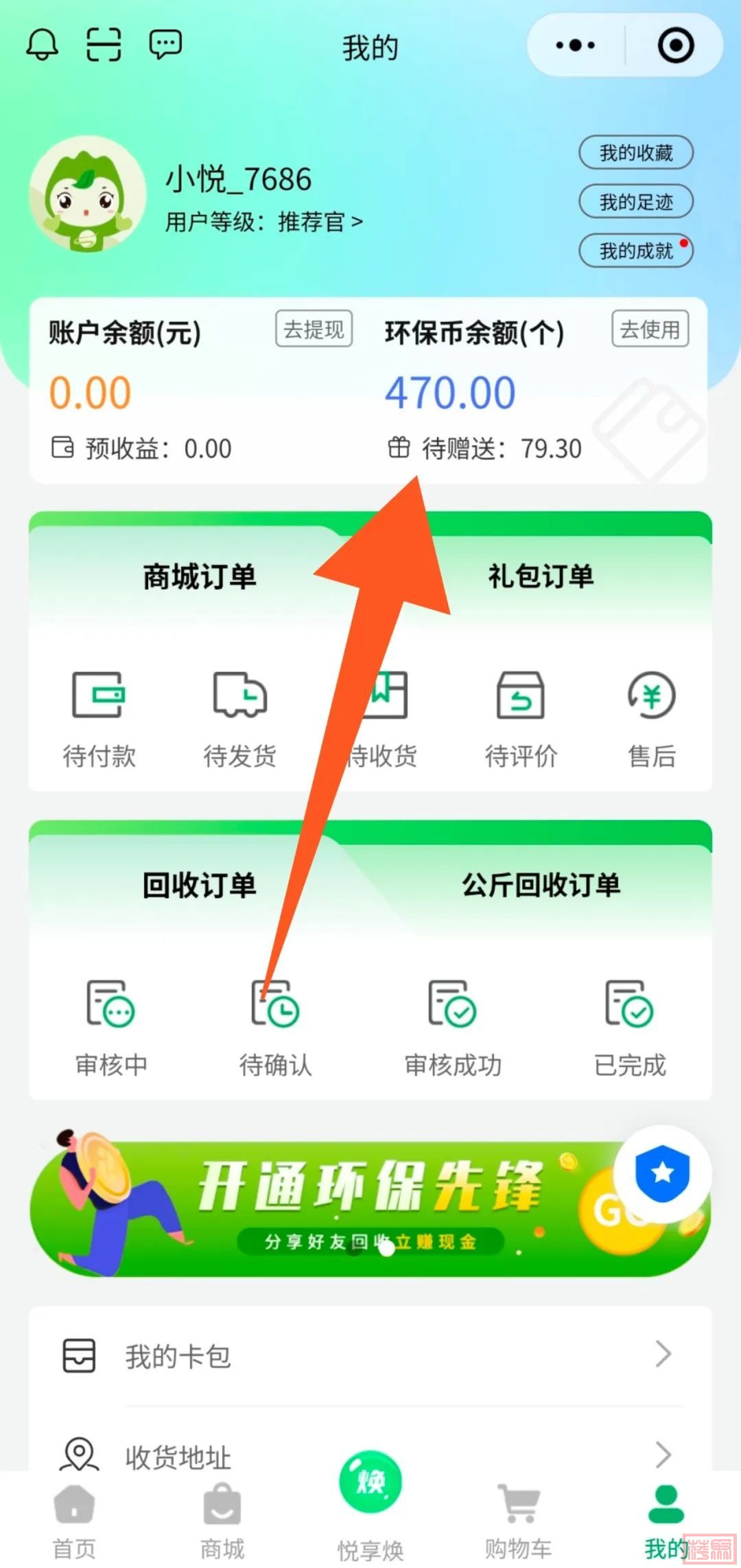
Task: Open 我的成就 achievements
Action: [636, 251]
